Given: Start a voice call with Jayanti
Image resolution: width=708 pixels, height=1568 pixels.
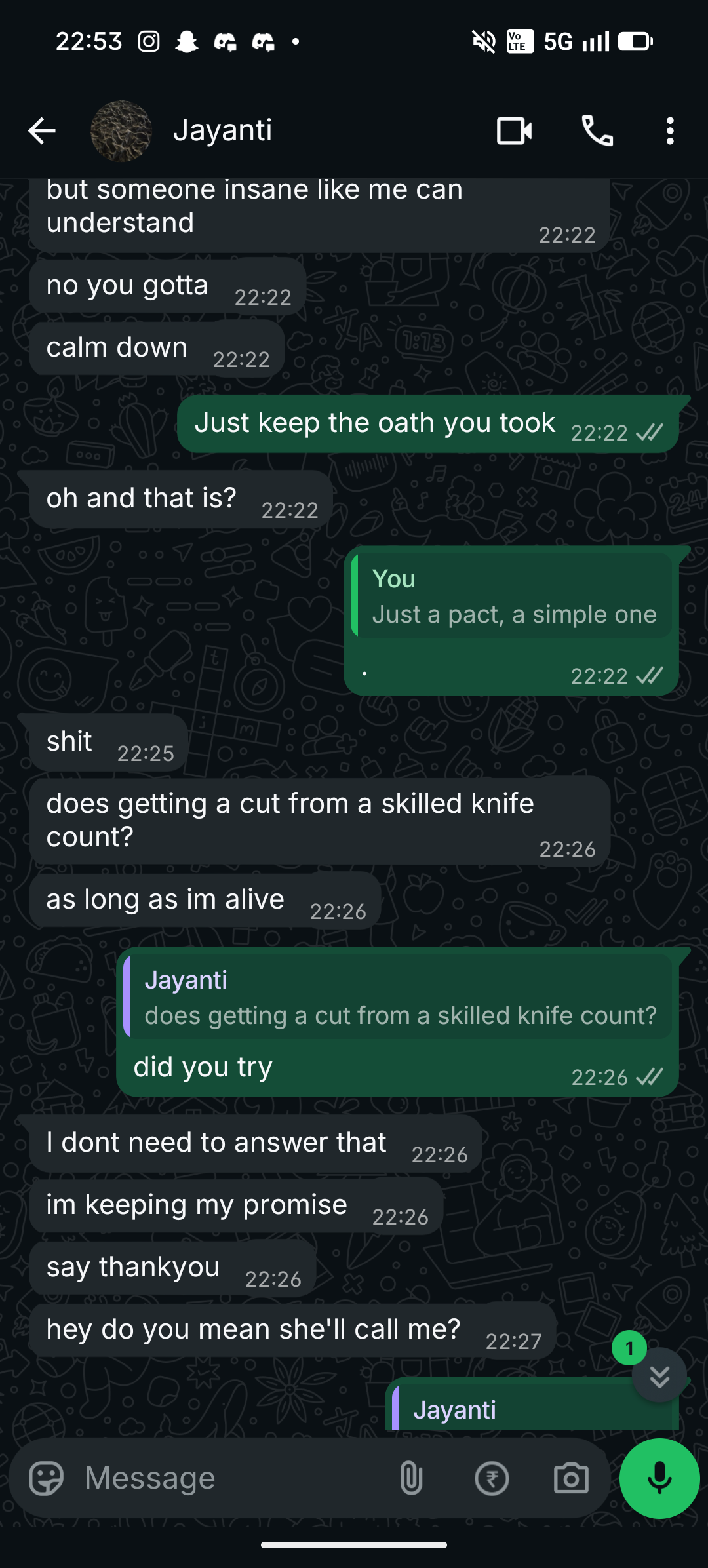Looking at the screenshot, I should (597, 130).
